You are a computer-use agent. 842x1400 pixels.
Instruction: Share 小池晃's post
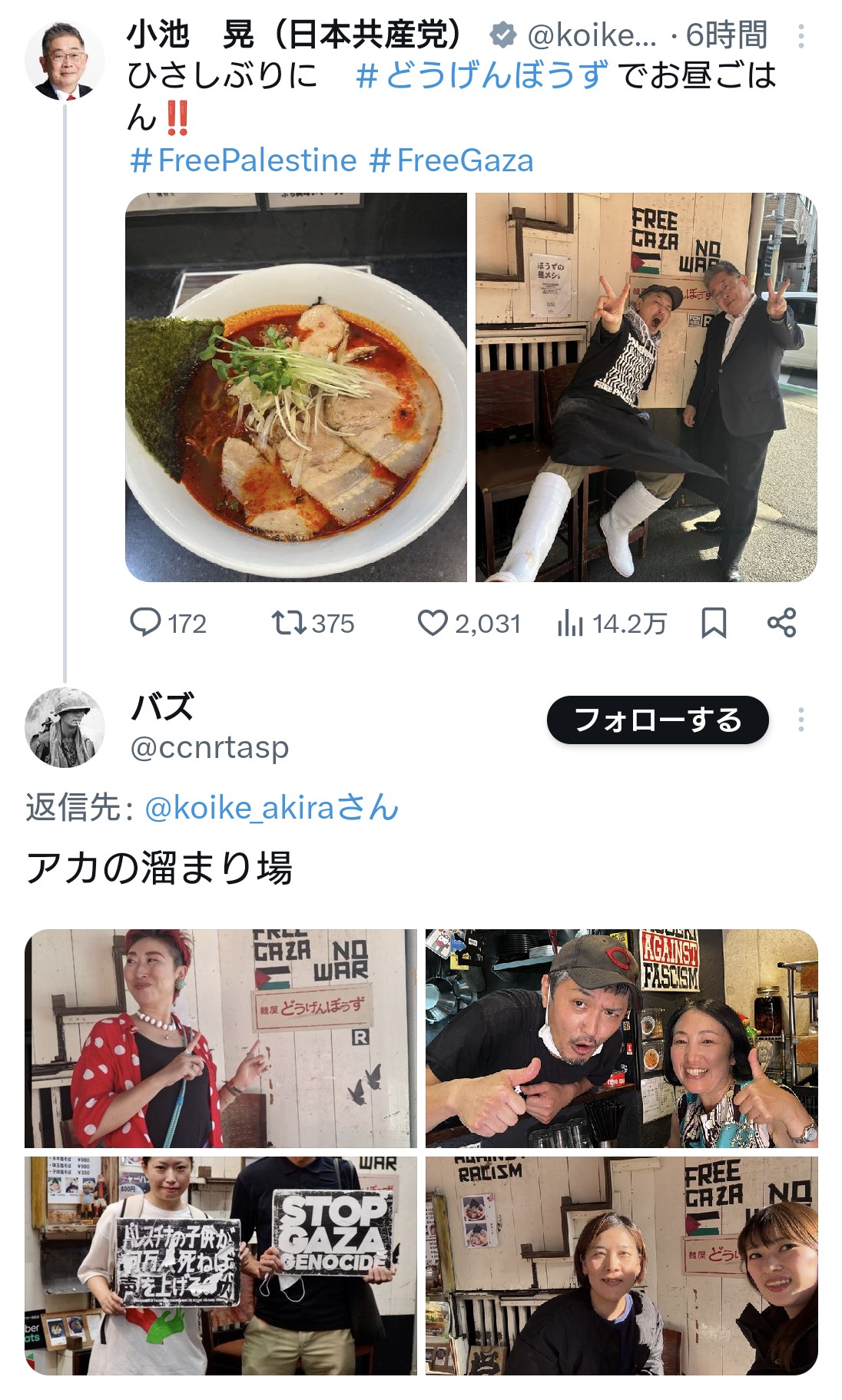point(781,623)
